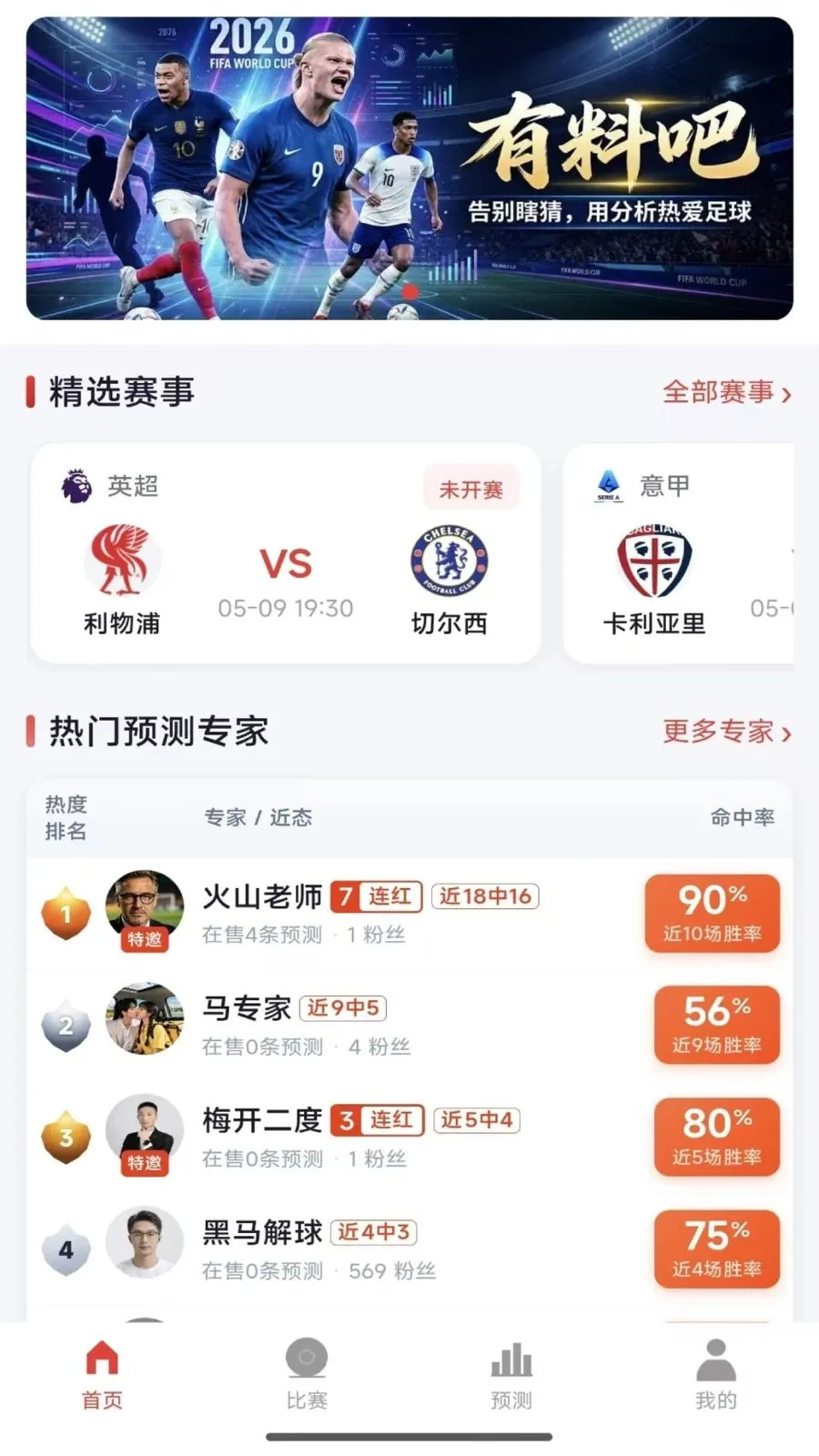The width and height of the screenshot is (819, 1456).
Task: Switch to the 比赛 tab
Action: (x=307, y=1374)
